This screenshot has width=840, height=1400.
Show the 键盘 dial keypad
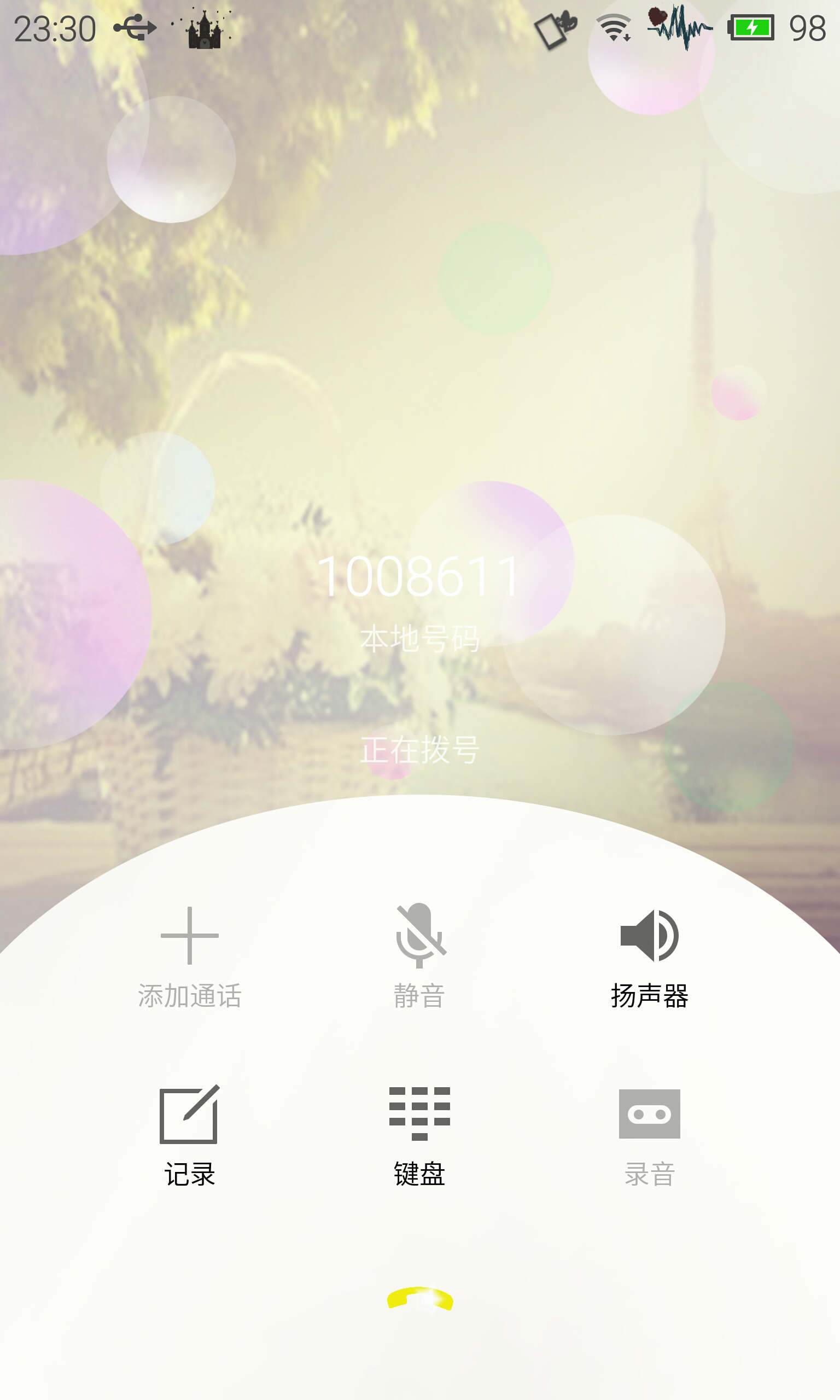coord(419,1135)
